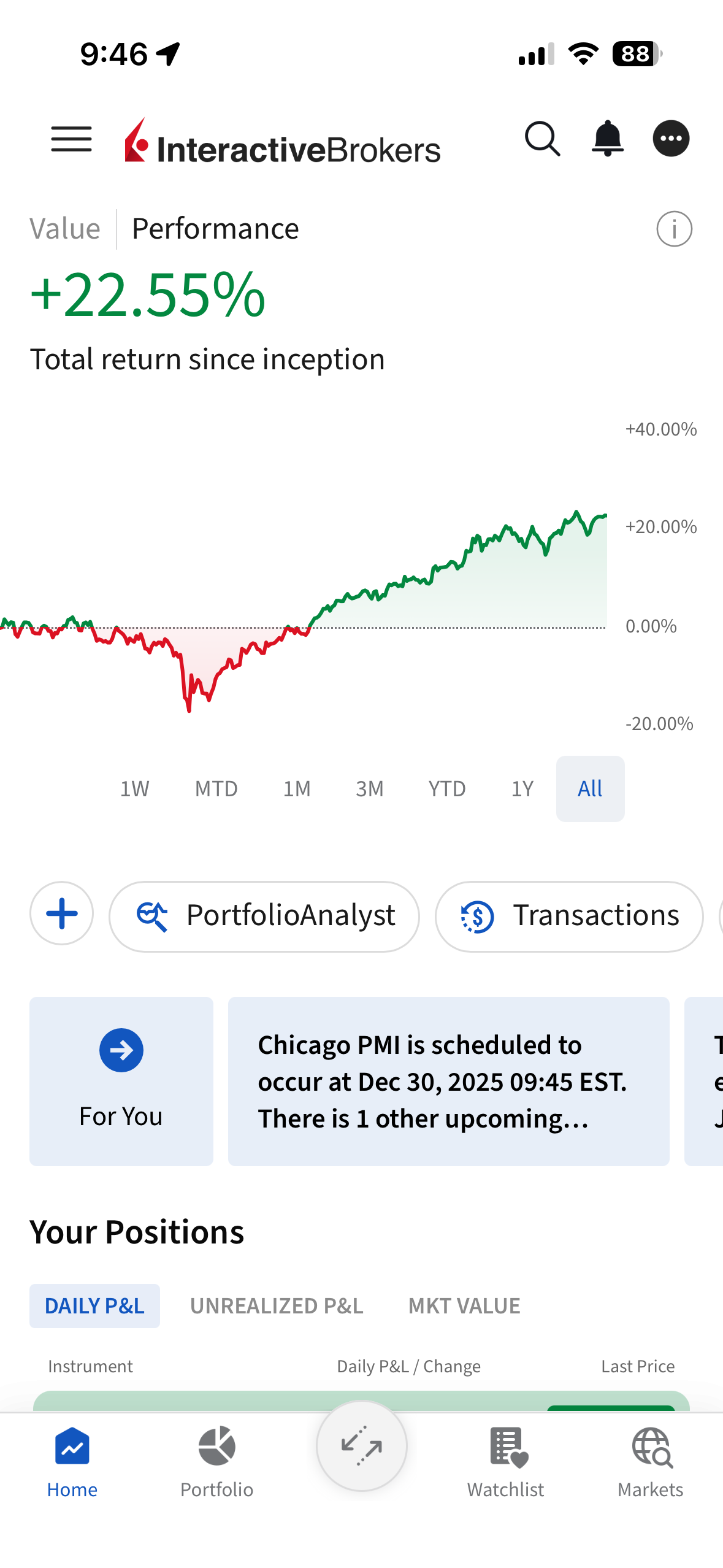
Task: Switch positions to Unrealized P&L
Action: point(277,1306)
